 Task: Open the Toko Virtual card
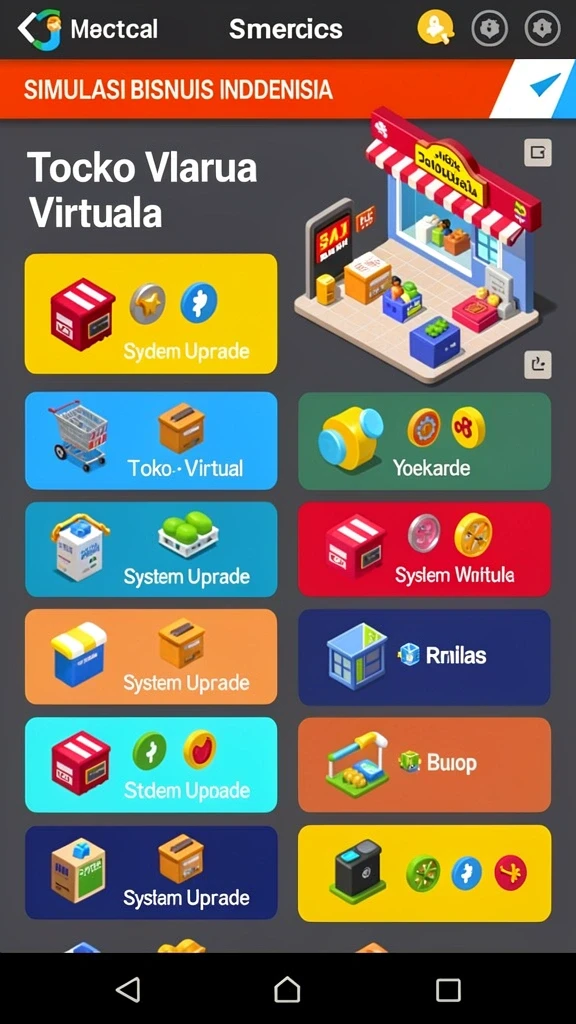[151, 441]
